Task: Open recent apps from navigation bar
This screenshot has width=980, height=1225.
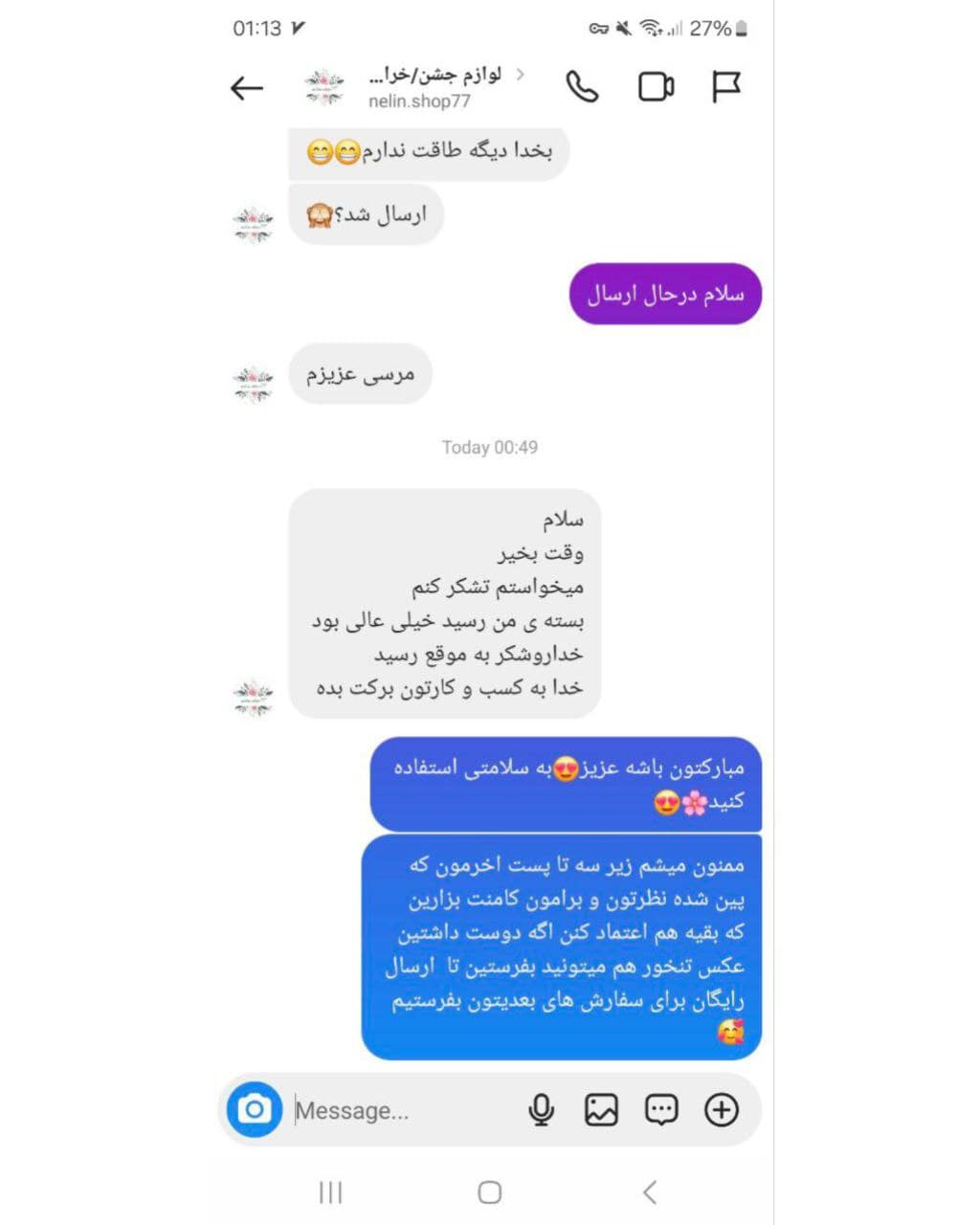Action: (x=330, y=1192)
